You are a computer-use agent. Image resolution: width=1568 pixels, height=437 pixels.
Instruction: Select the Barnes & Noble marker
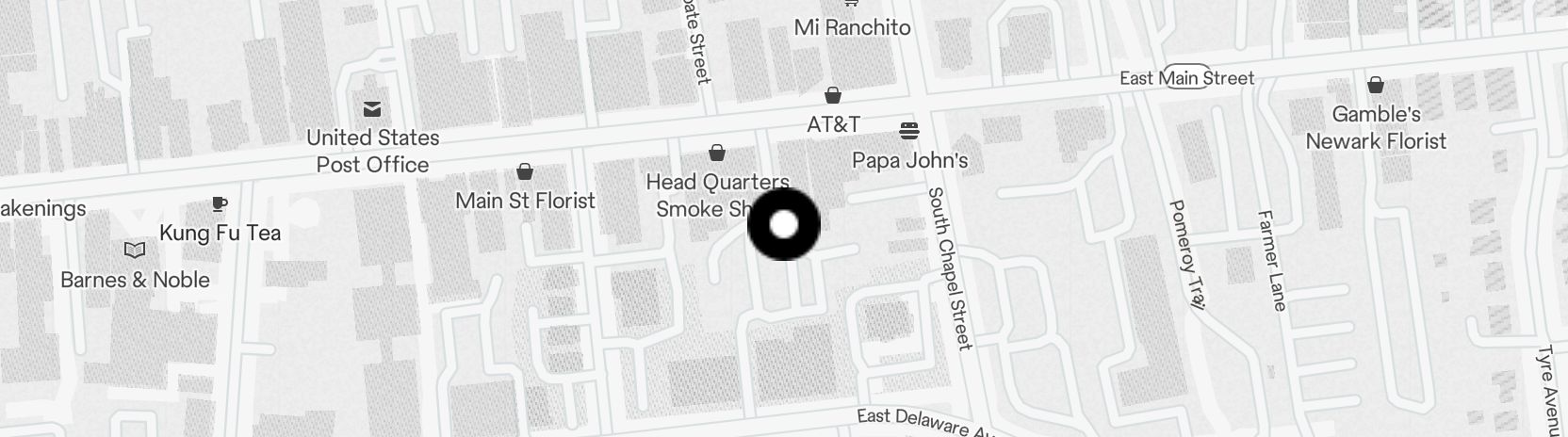coord(135,251)
